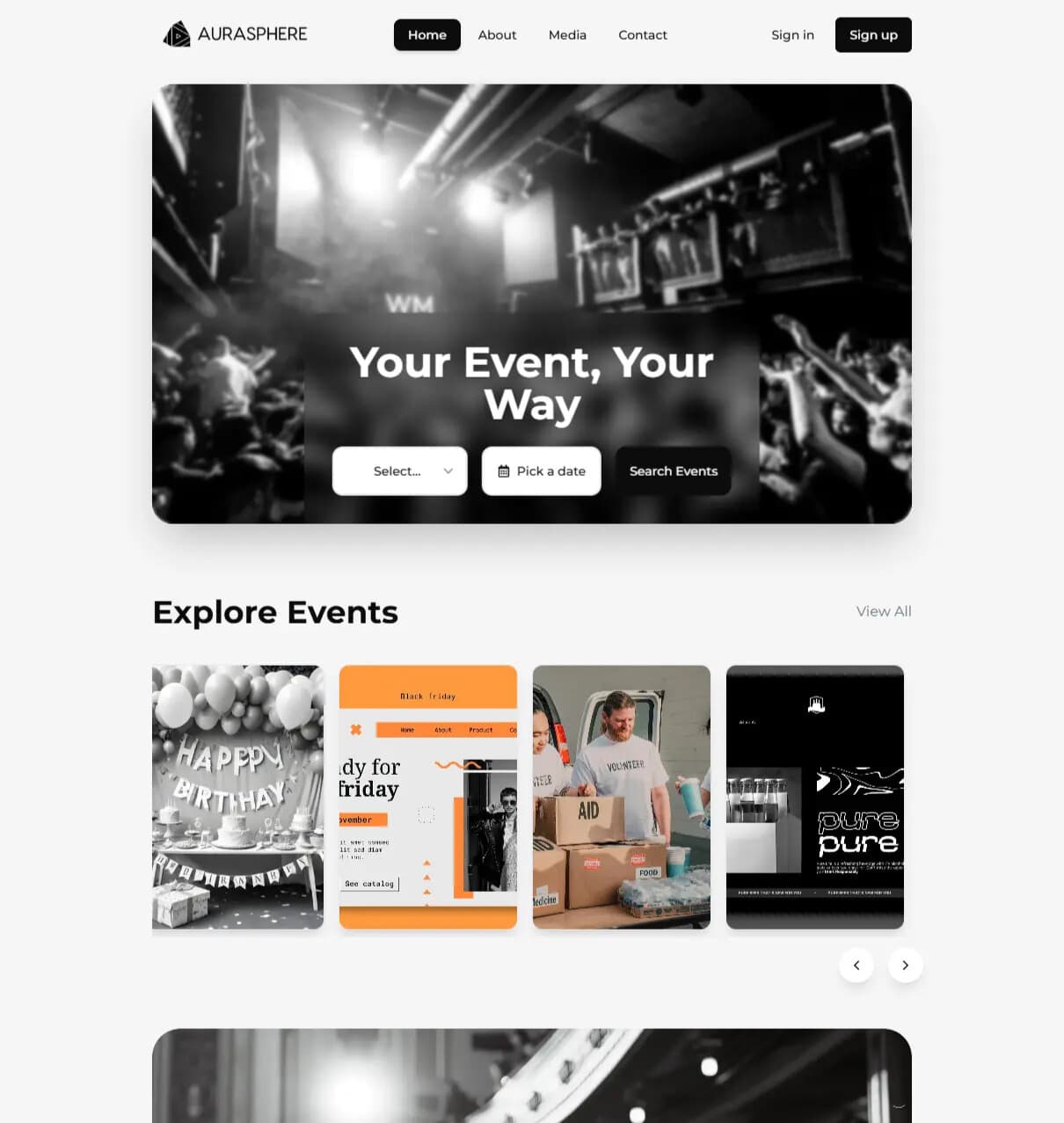
Task: Show next events with right arrow
Action: click(x=905, y=965)
